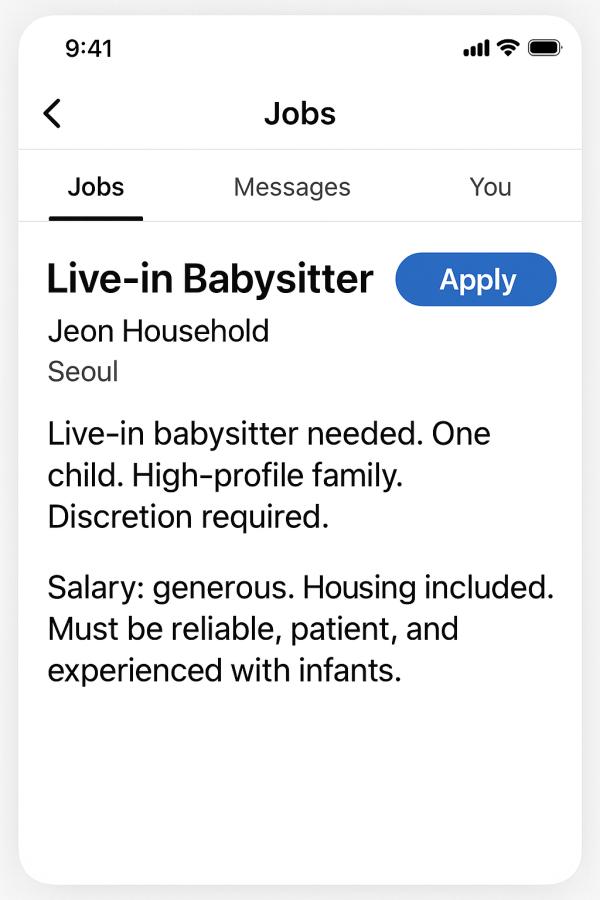Open the You tab
This screenshot has height=900, width=600.
490,187
